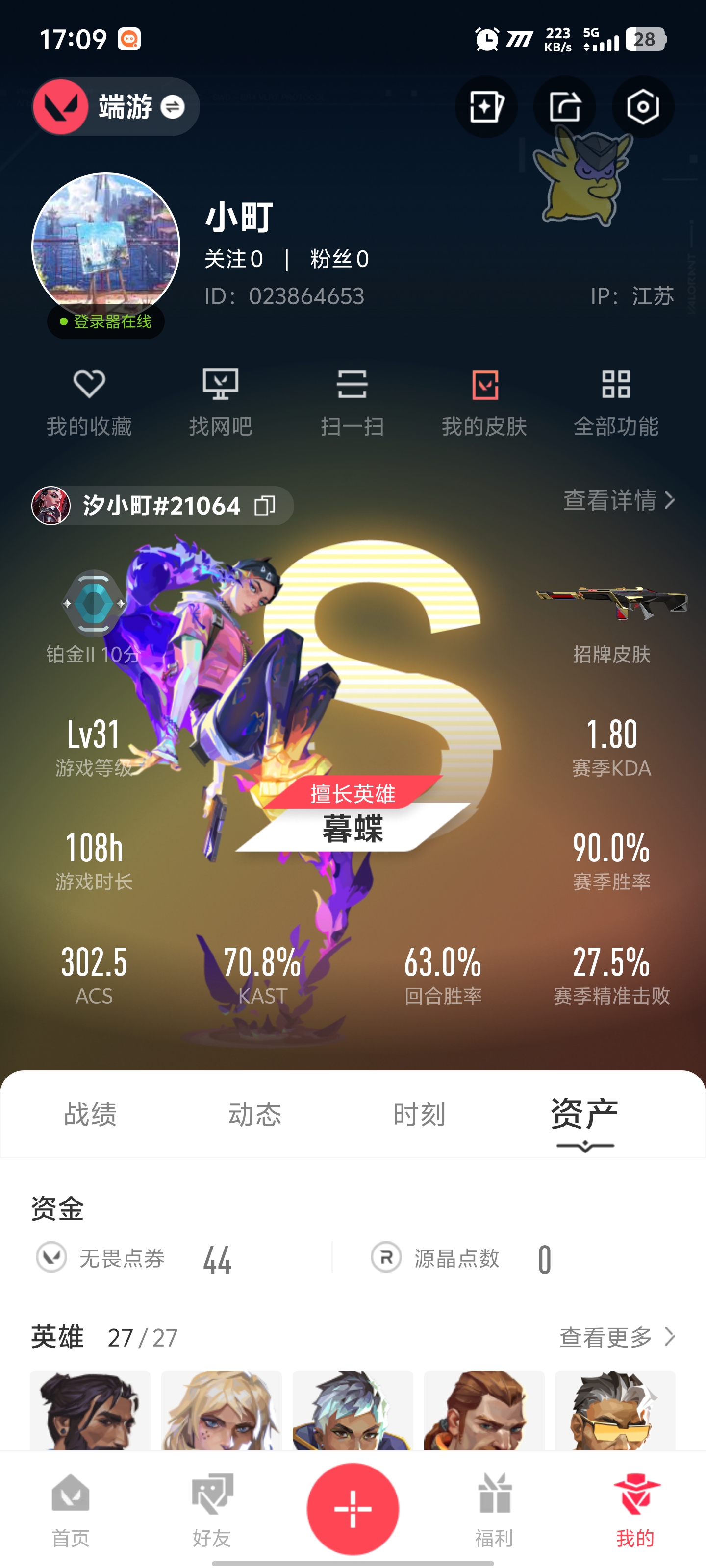Image resolution: width=706 pixels, height=1568 pixels.
Task: Open 福利 benefits tab
Action: [x=494, y=1510]
